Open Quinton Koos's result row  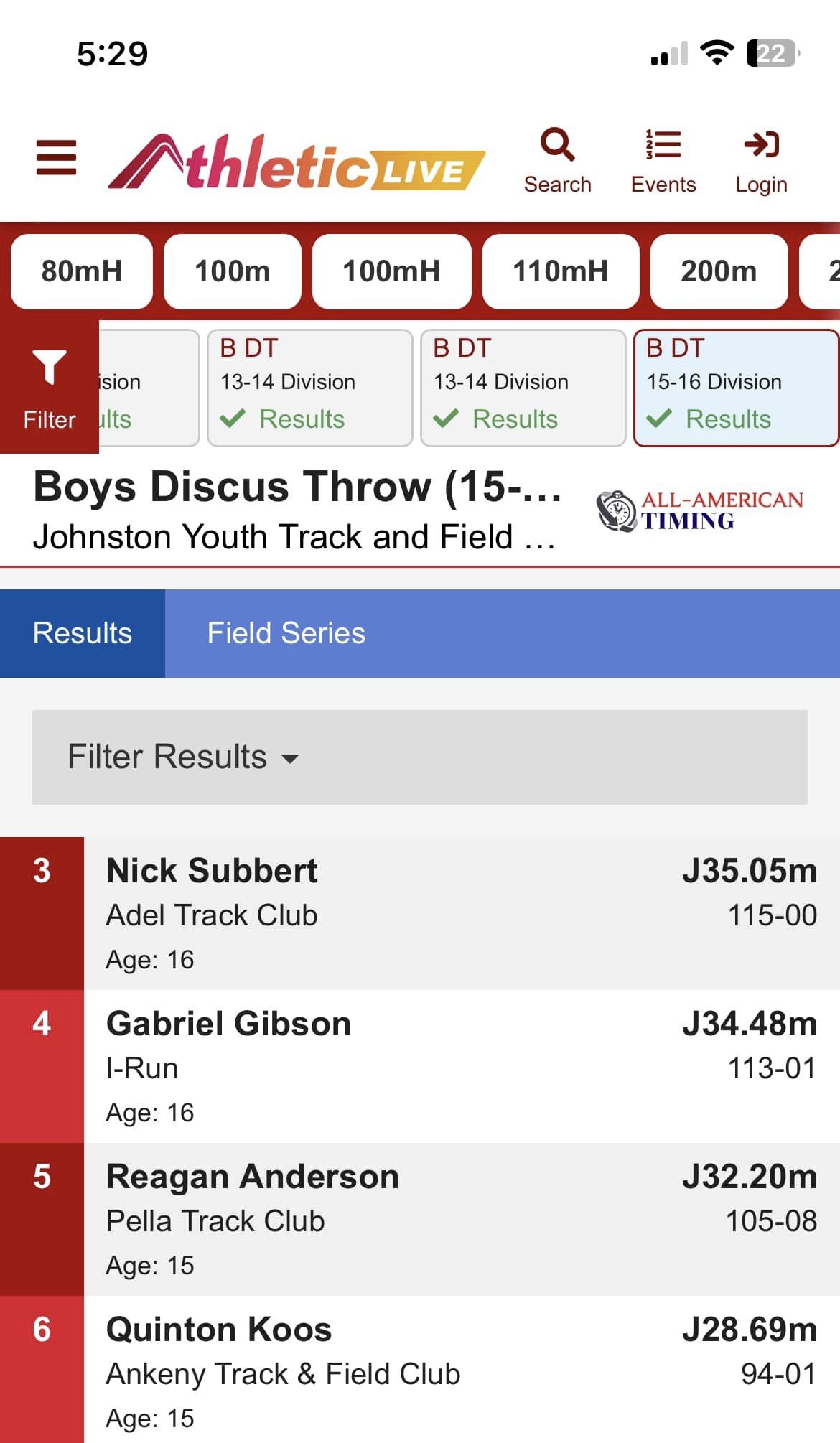point(459,1370)
